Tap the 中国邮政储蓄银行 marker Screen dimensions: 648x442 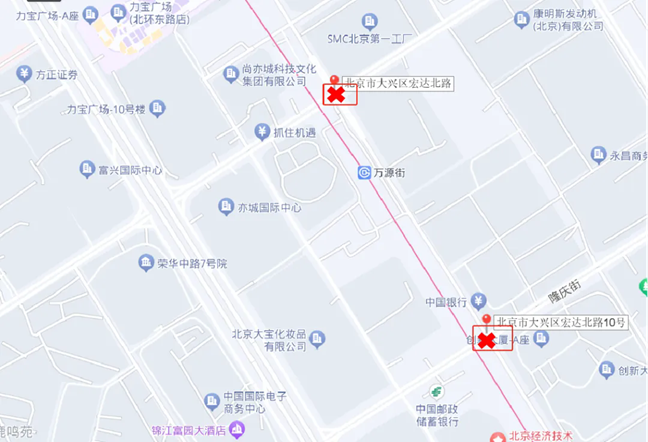(x=436, y=392)
